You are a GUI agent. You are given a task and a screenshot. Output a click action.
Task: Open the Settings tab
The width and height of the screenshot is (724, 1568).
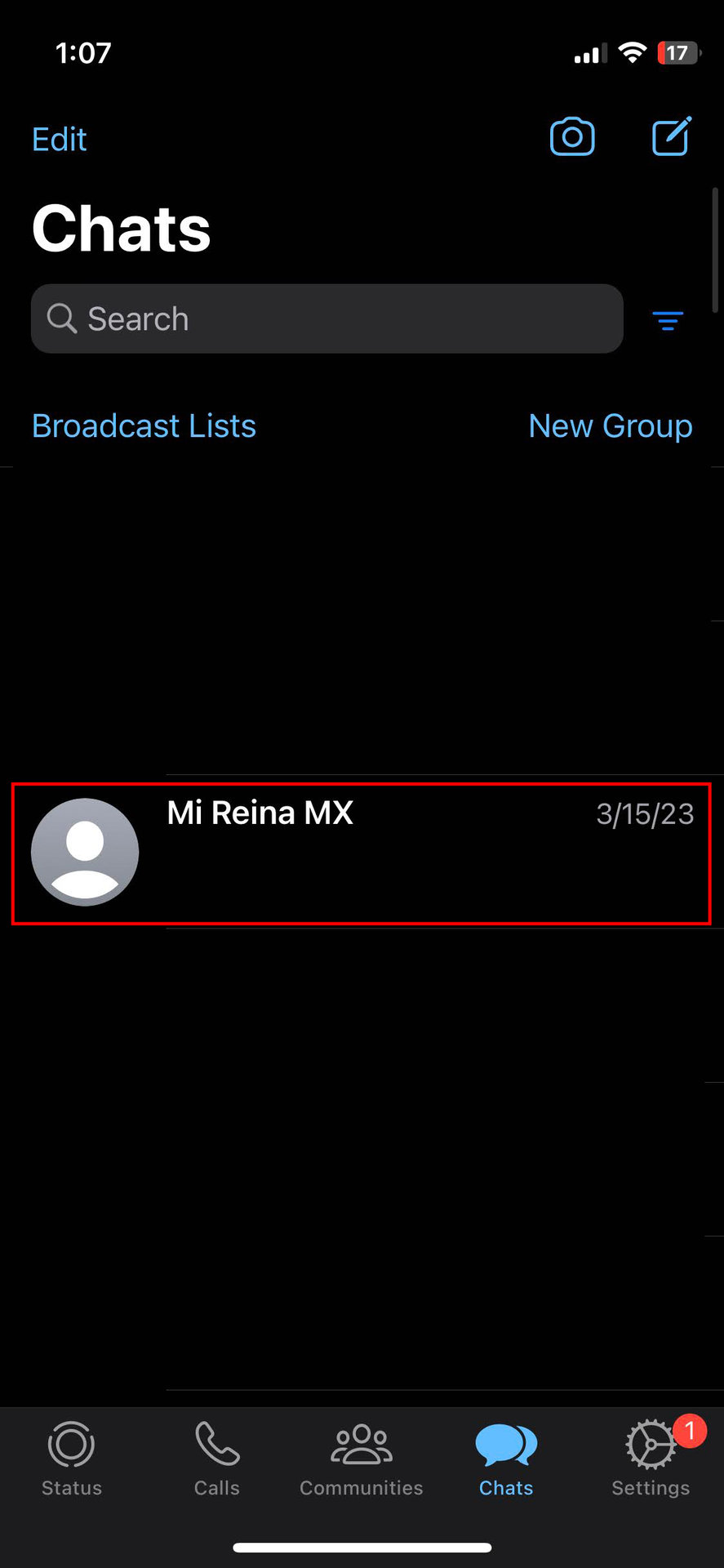coord(651,1459)
